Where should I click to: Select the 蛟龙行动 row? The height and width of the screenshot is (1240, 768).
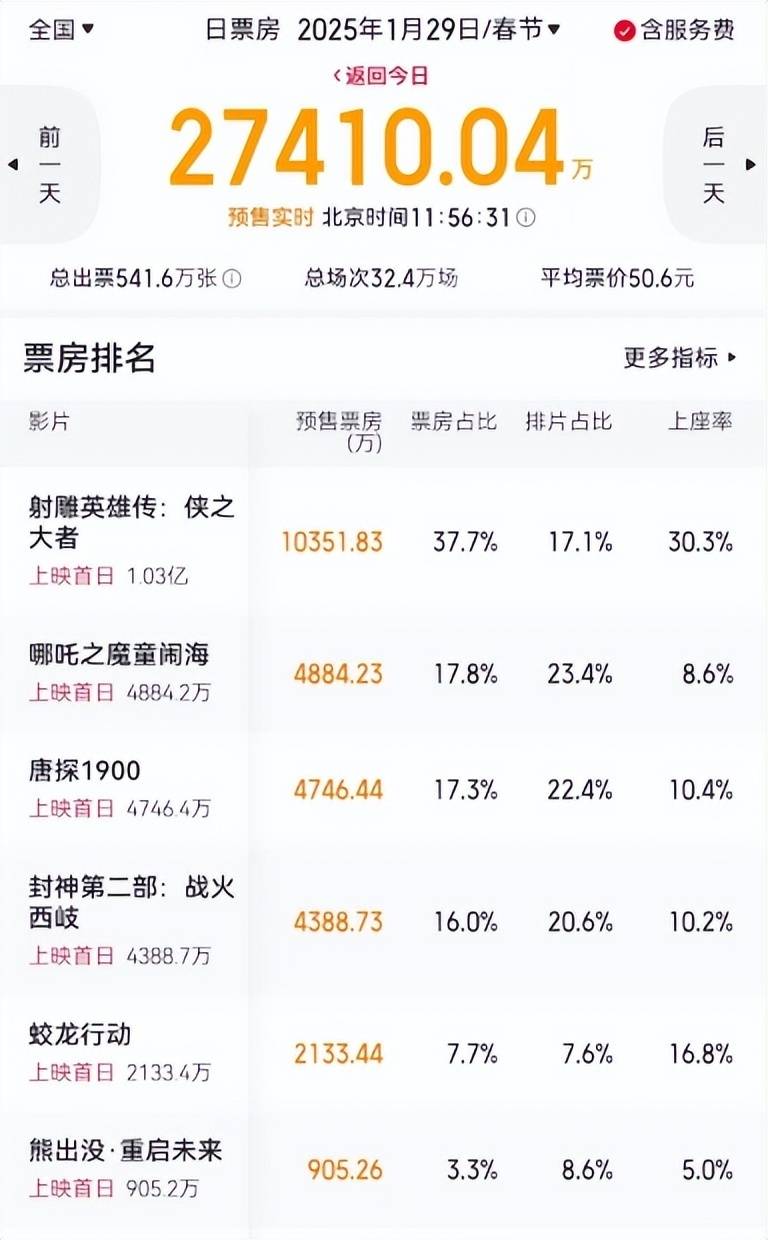80,1034
